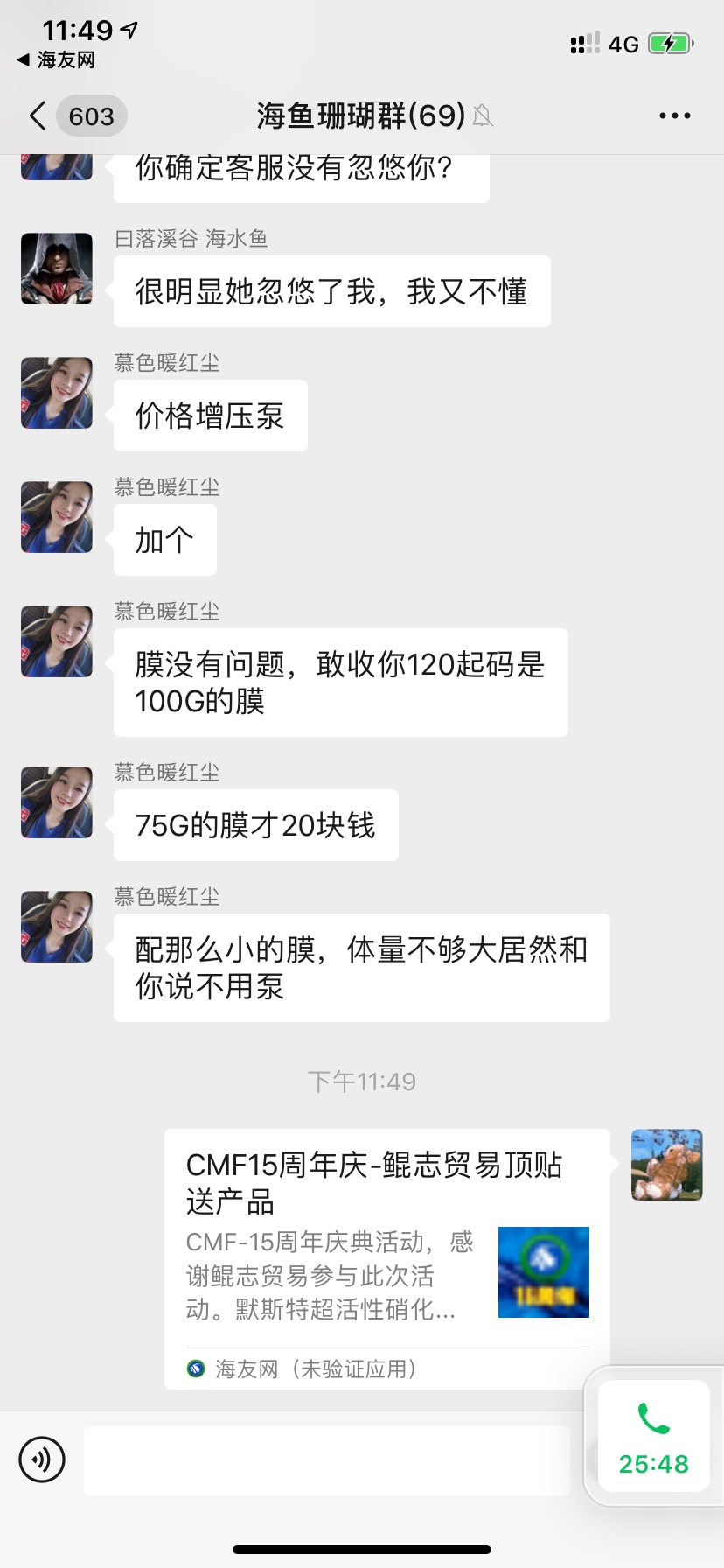Open the avatar beside the 价格增压泵 message

(57, 393)
